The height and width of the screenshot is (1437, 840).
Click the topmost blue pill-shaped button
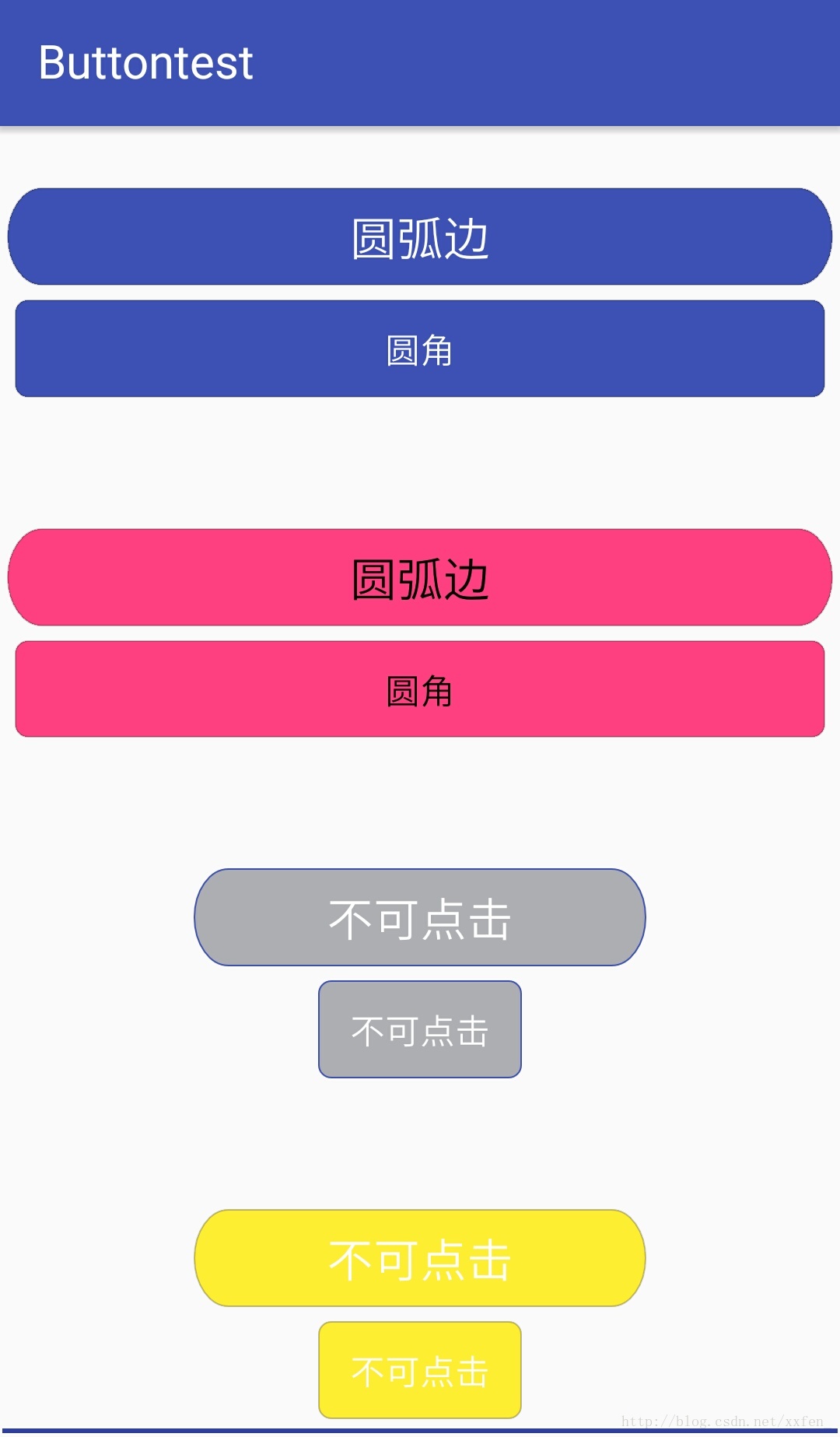tap(420, 237)
